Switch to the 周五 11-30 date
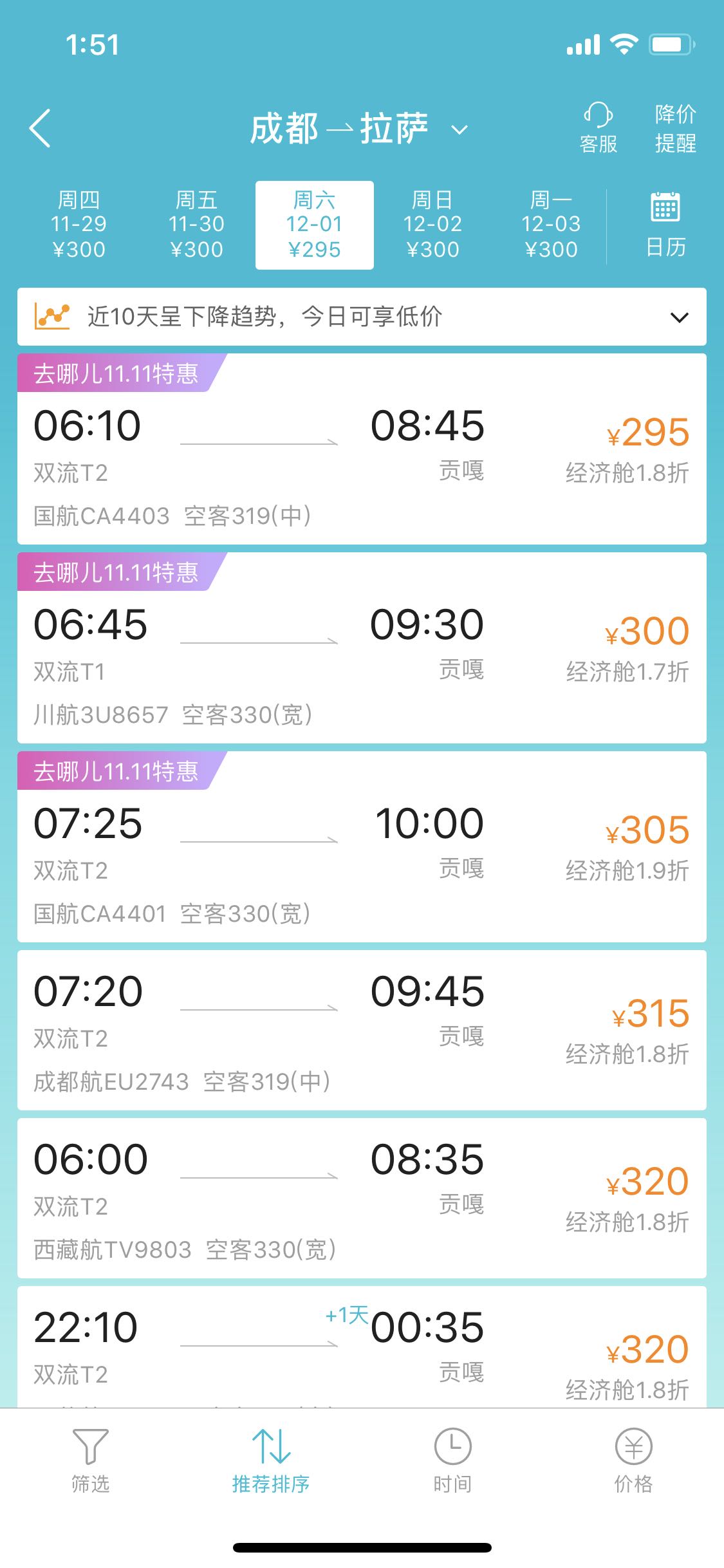The width and height of the screenshot is (724, 1568). pyautogui.click(x=196, y=225)
